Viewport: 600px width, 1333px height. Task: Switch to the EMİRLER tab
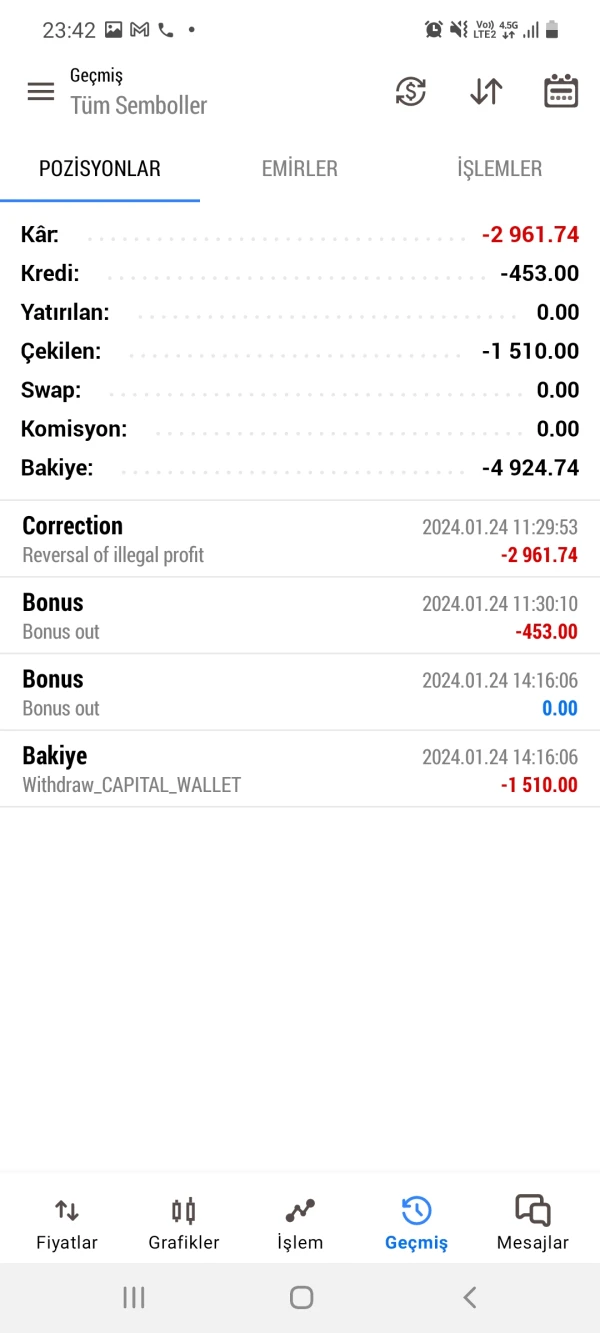click(x=300, y=169)
